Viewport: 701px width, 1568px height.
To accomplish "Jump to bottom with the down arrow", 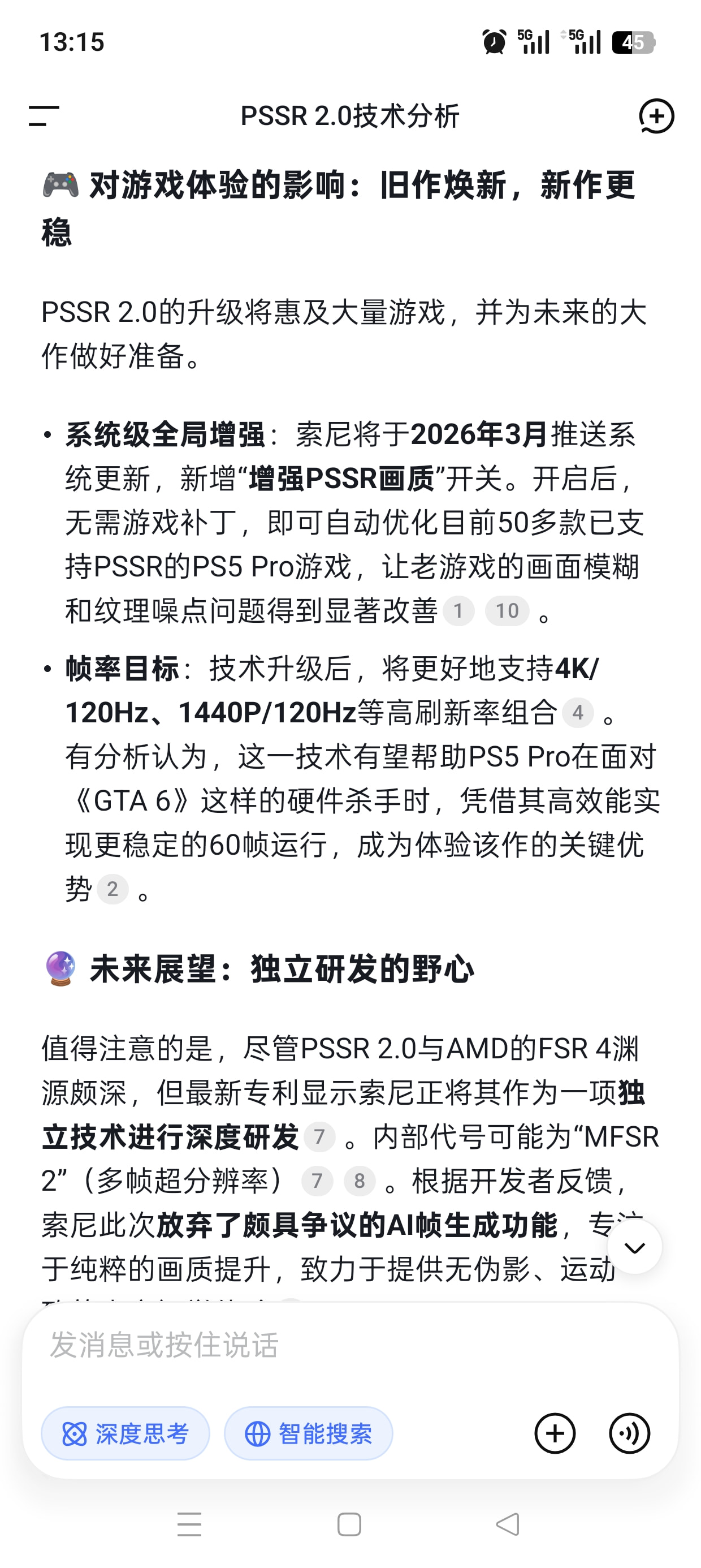I will tap(634, 1248).
